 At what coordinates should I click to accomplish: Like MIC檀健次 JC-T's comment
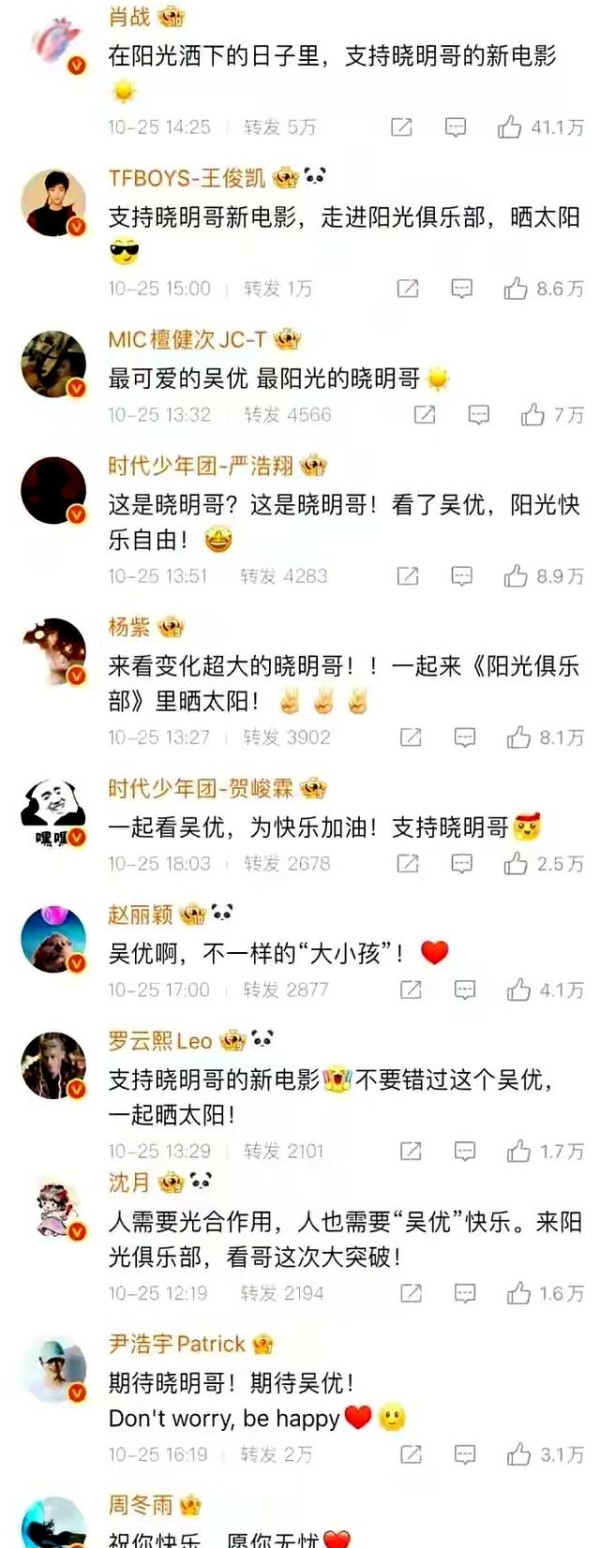[534, 414]
